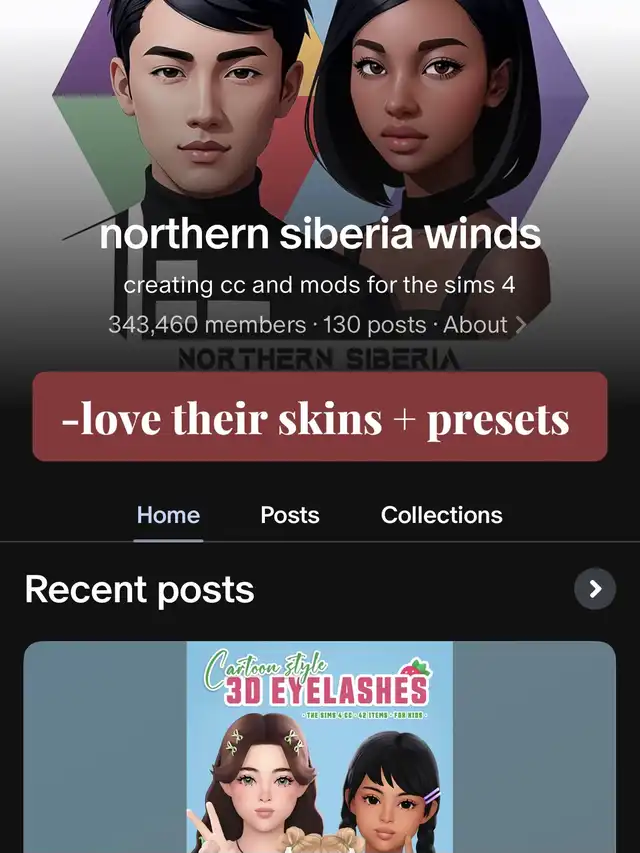Open the Recent posts arrow button
Screen dimensions: 640x853
[594, 589]
